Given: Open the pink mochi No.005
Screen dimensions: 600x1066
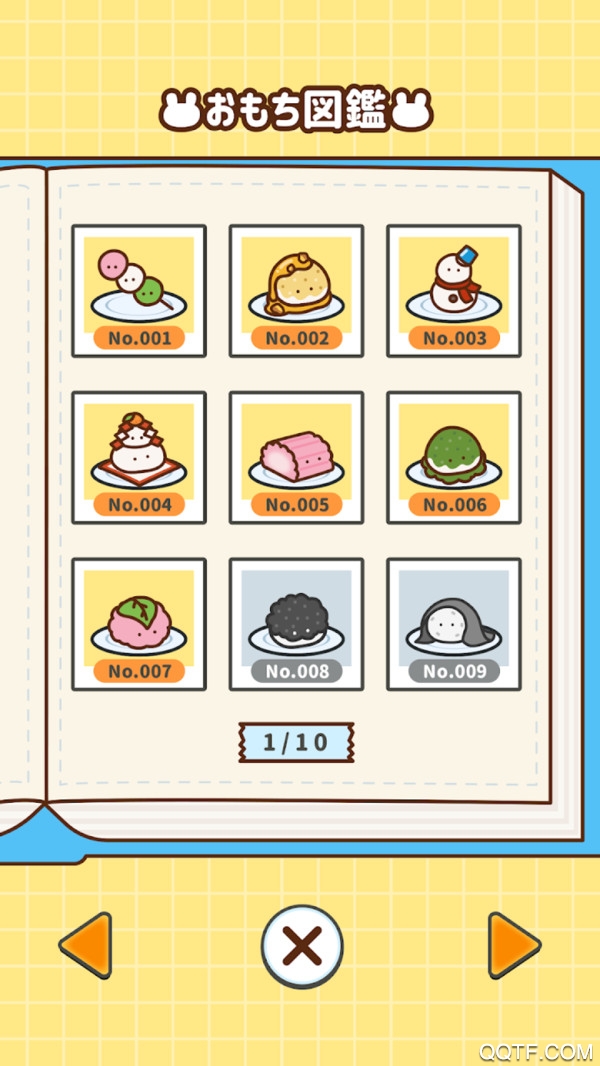Looking at the screenshot, I should [x=296, y=458].
